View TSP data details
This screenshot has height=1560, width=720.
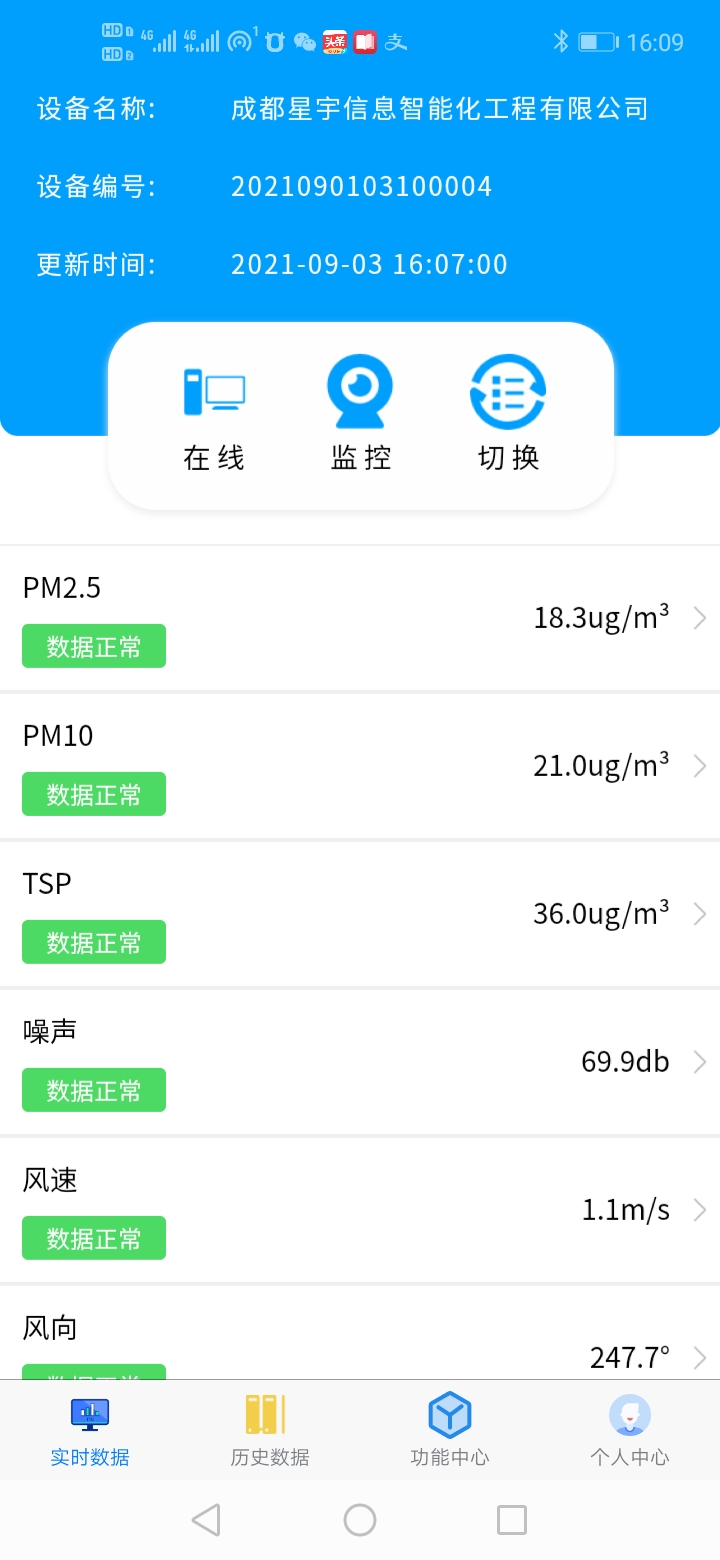pyautogui.click(x=360, y=914)
